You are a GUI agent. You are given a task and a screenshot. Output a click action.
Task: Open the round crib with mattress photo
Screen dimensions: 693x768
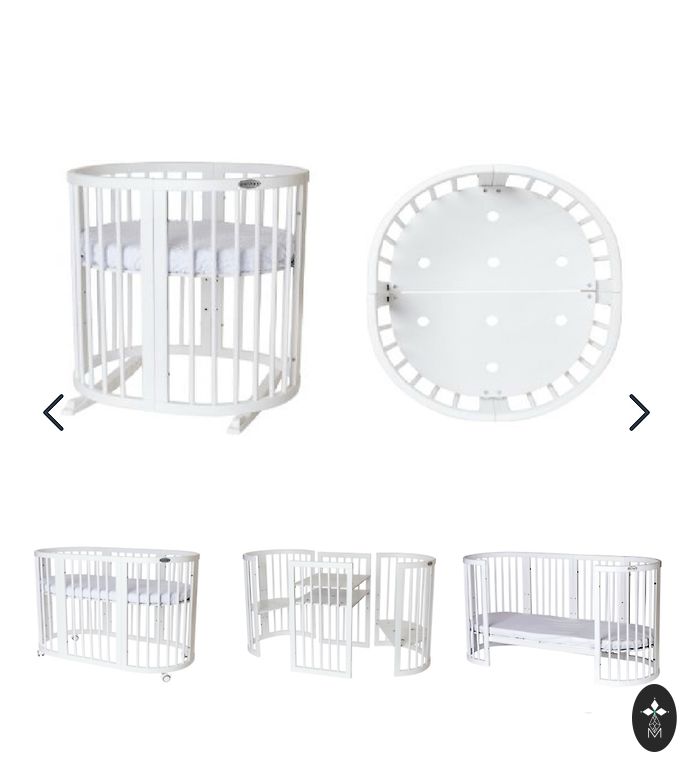coord(188,295)
